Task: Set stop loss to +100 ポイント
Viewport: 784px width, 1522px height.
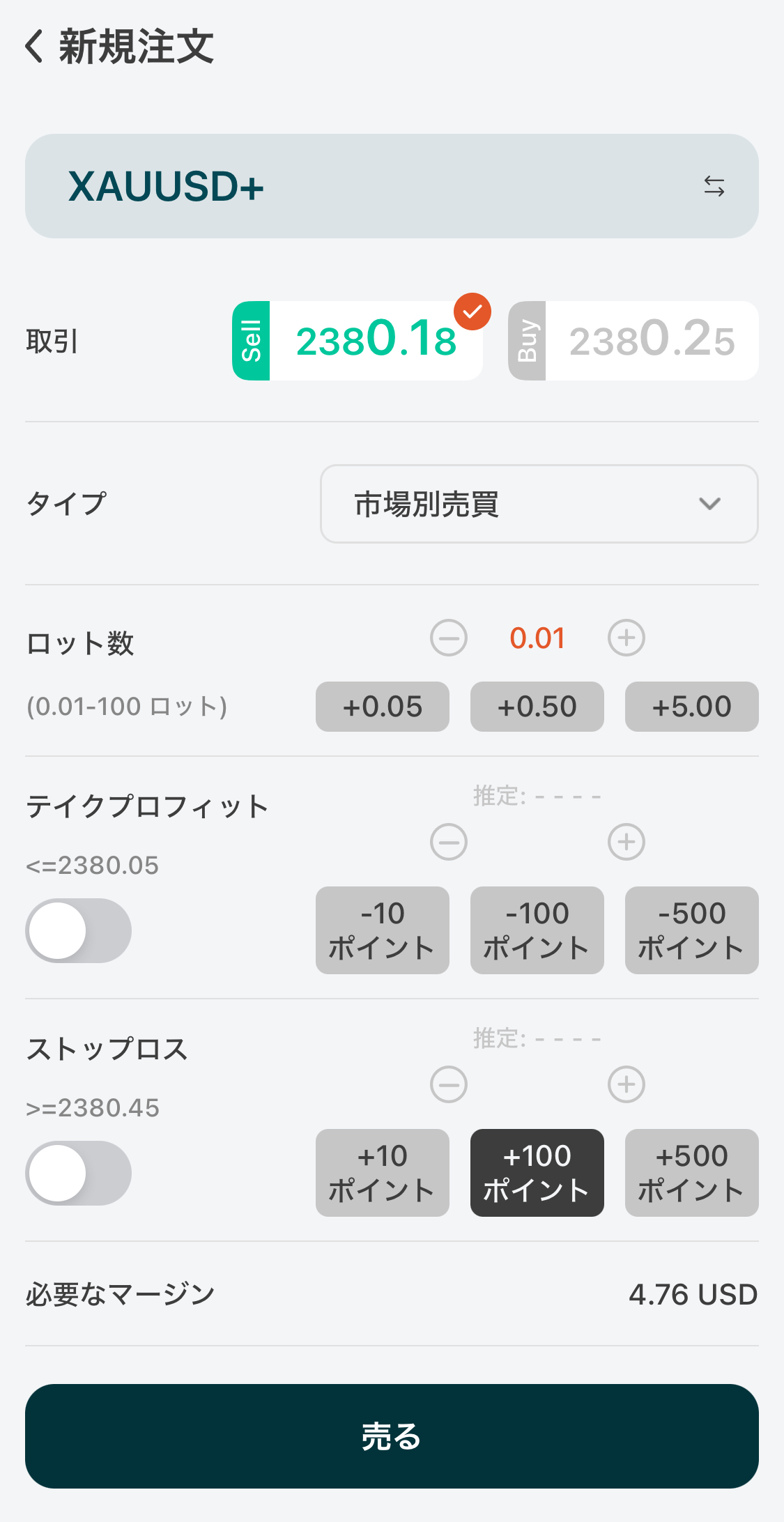Action: (x=537, y=1173)
